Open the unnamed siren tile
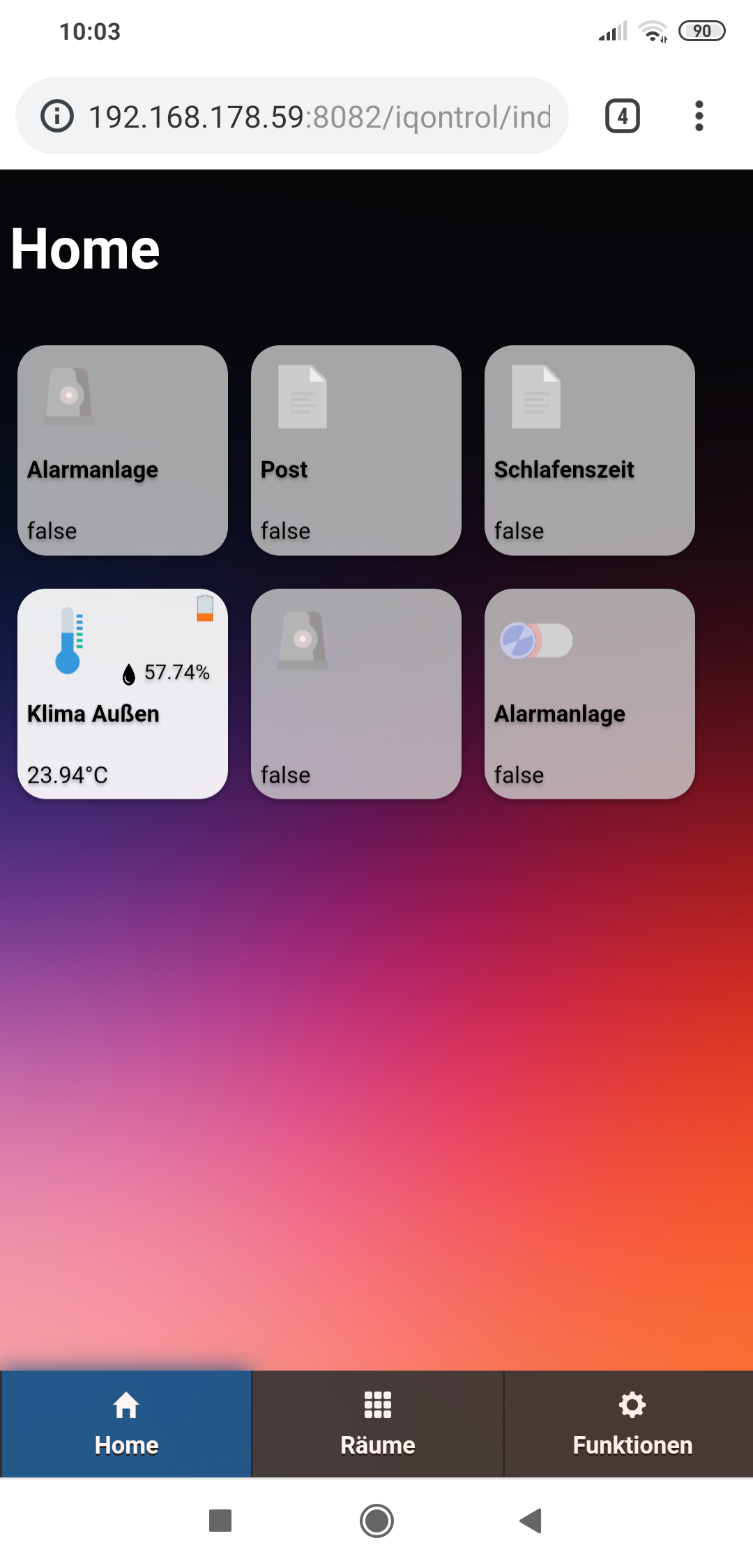The height and width of the screenshot is (1568, 753). [356, 694]
